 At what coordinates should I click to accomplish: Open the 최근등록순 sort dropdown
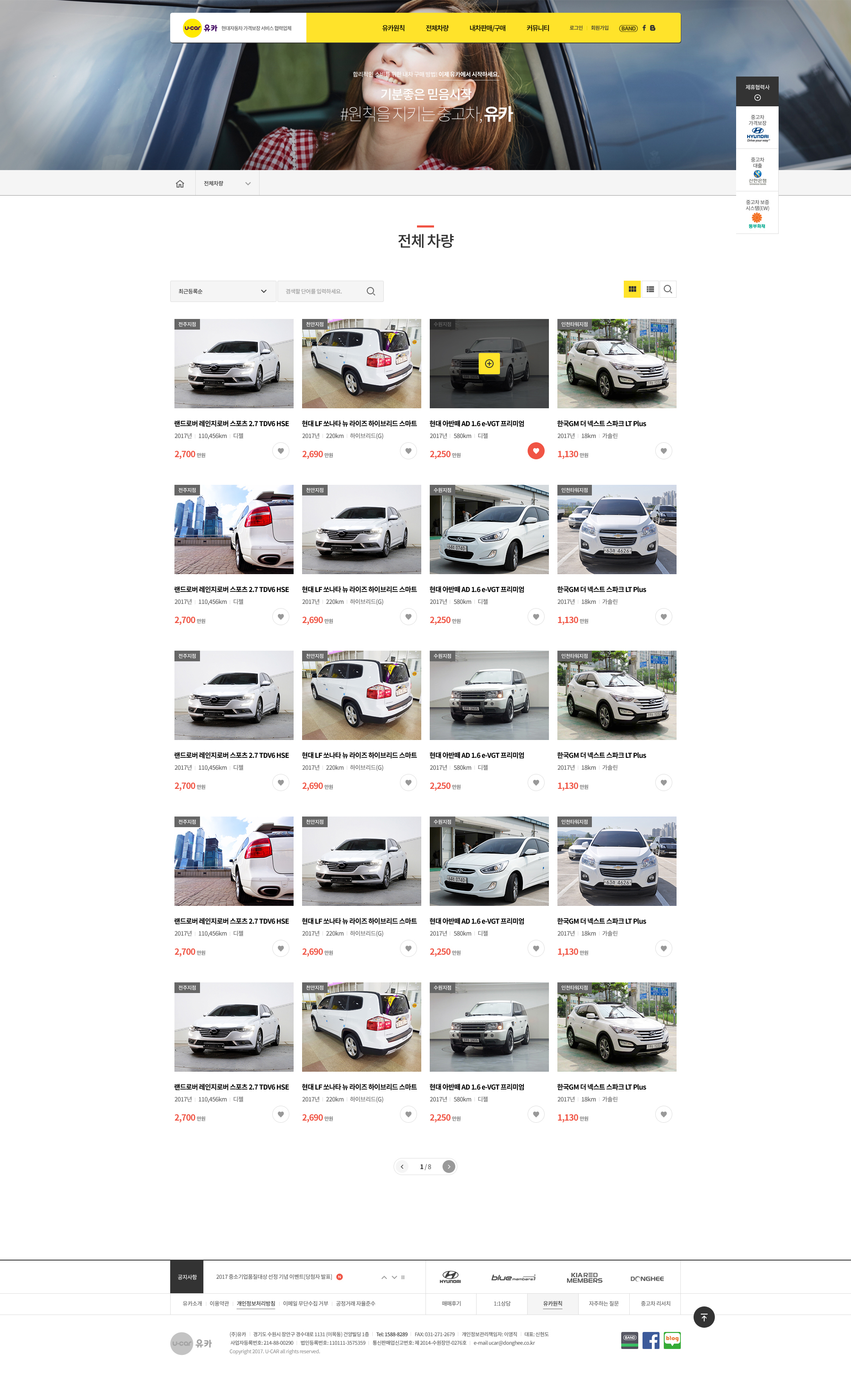pos(222,291)
